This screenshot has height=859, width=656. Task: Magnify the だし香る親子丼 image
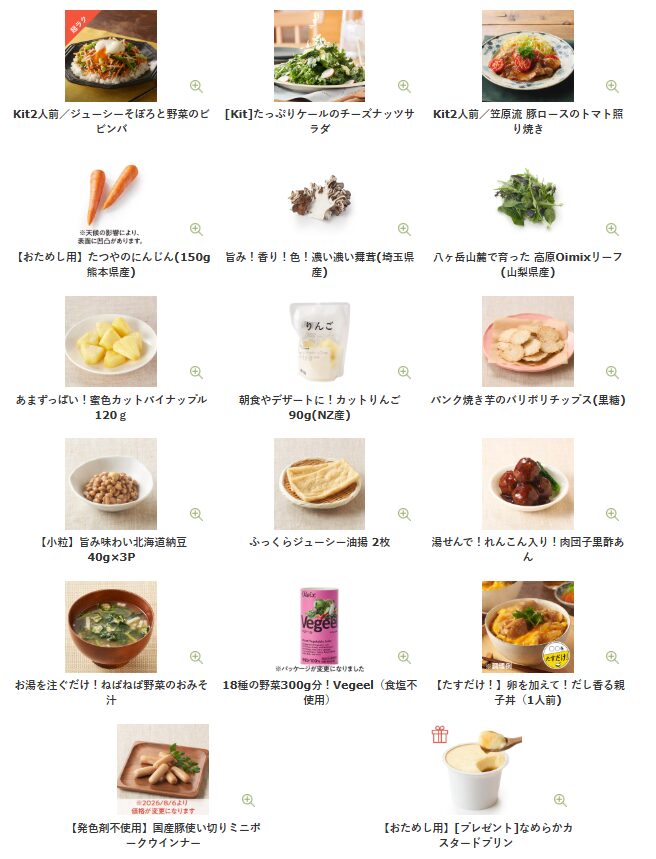click(612, 657)
